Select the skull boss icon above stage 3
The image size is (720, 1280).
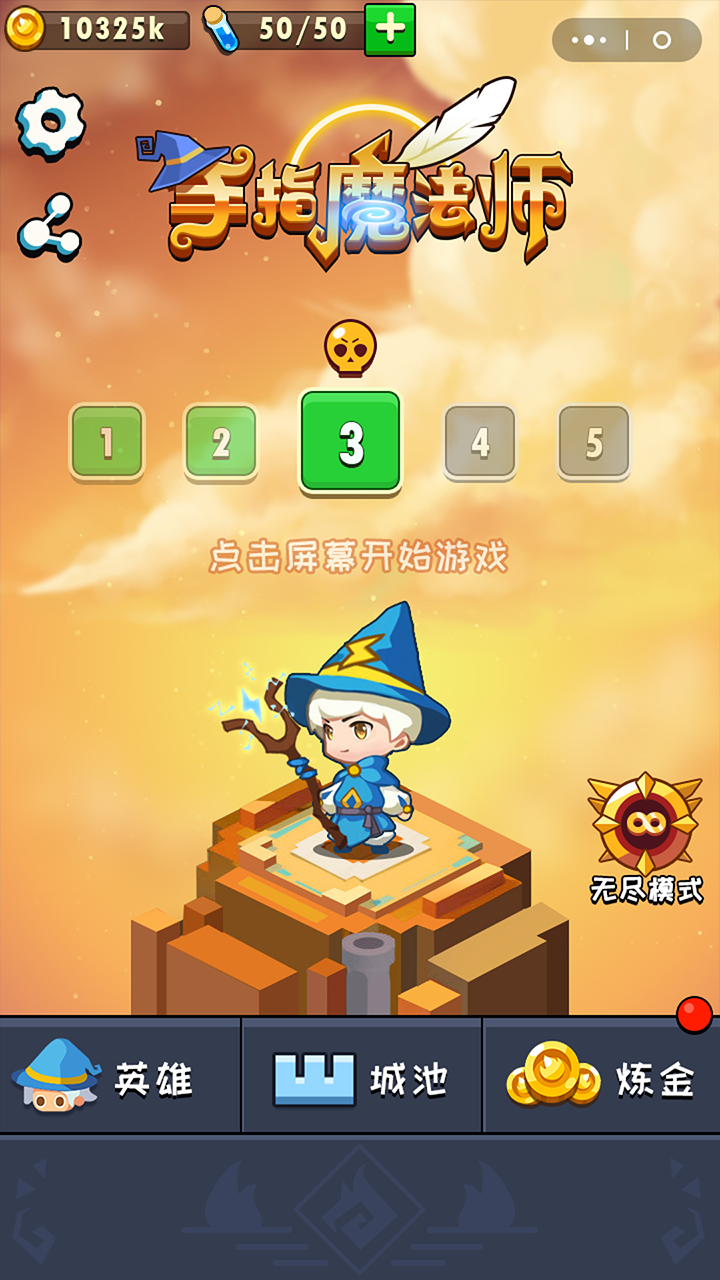click(x=352, y=348)
